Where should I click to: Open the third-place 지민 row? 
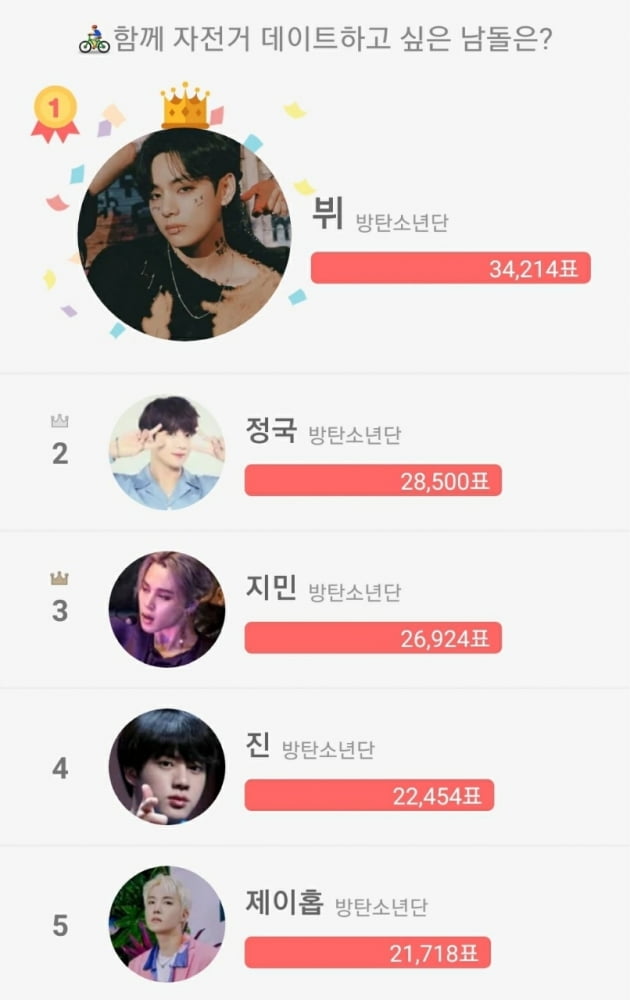270,588
